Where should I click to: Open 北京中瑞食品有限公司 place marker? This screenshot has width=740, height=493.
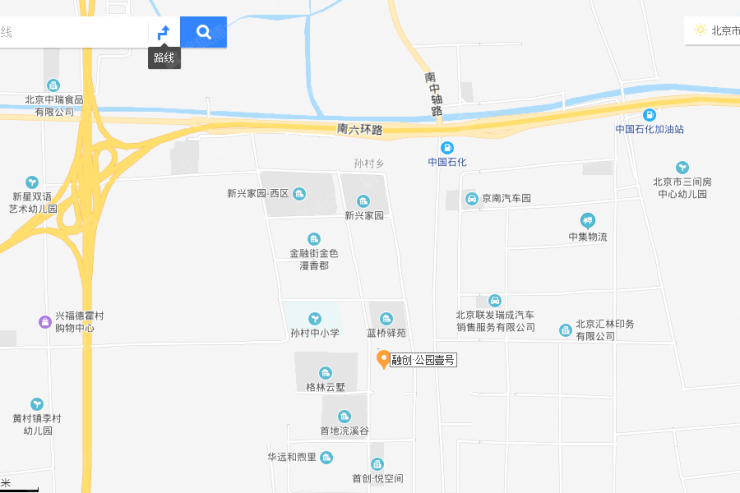pos(53,86)
